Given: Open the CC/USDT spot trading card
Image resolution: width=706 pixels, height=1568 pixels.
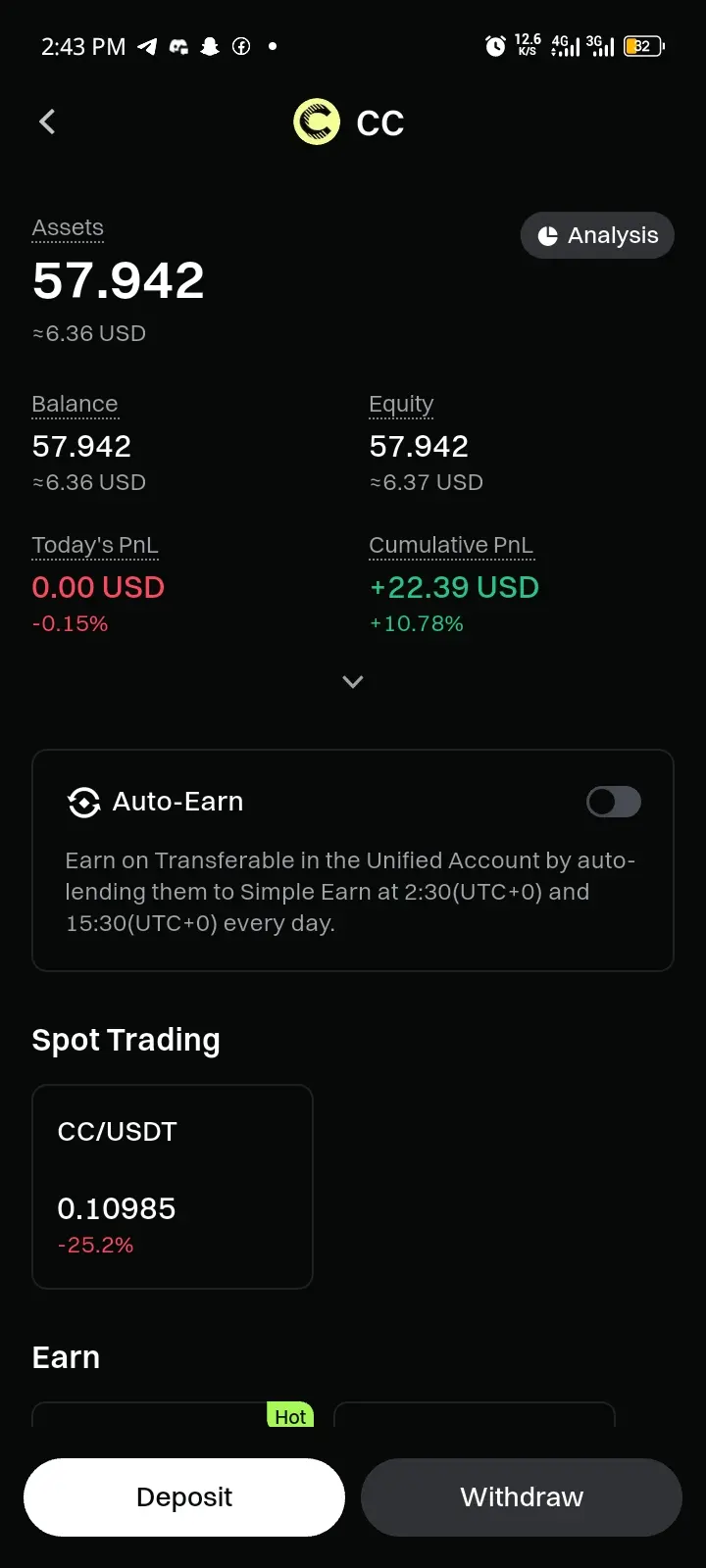Looking at the screenshot, I should (173, 1186).
